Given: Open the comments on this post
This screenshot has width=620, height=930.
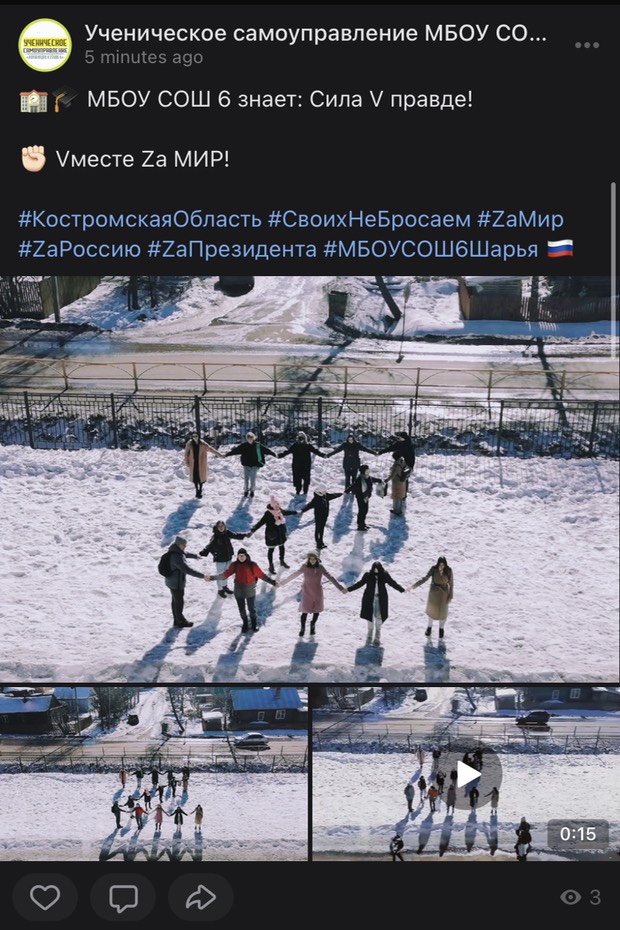Looking at the screenshot, I should [x=123, y=897].
